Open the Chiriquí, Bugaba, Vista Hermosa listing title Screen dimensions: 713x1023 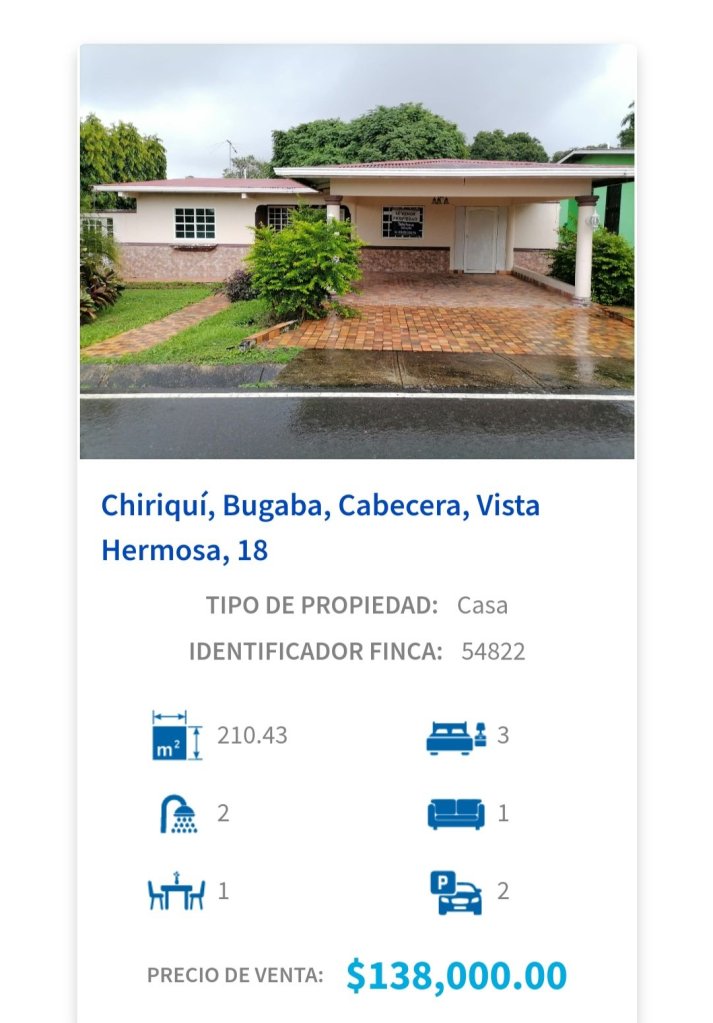pyautogui.click(x=320, y=527)
